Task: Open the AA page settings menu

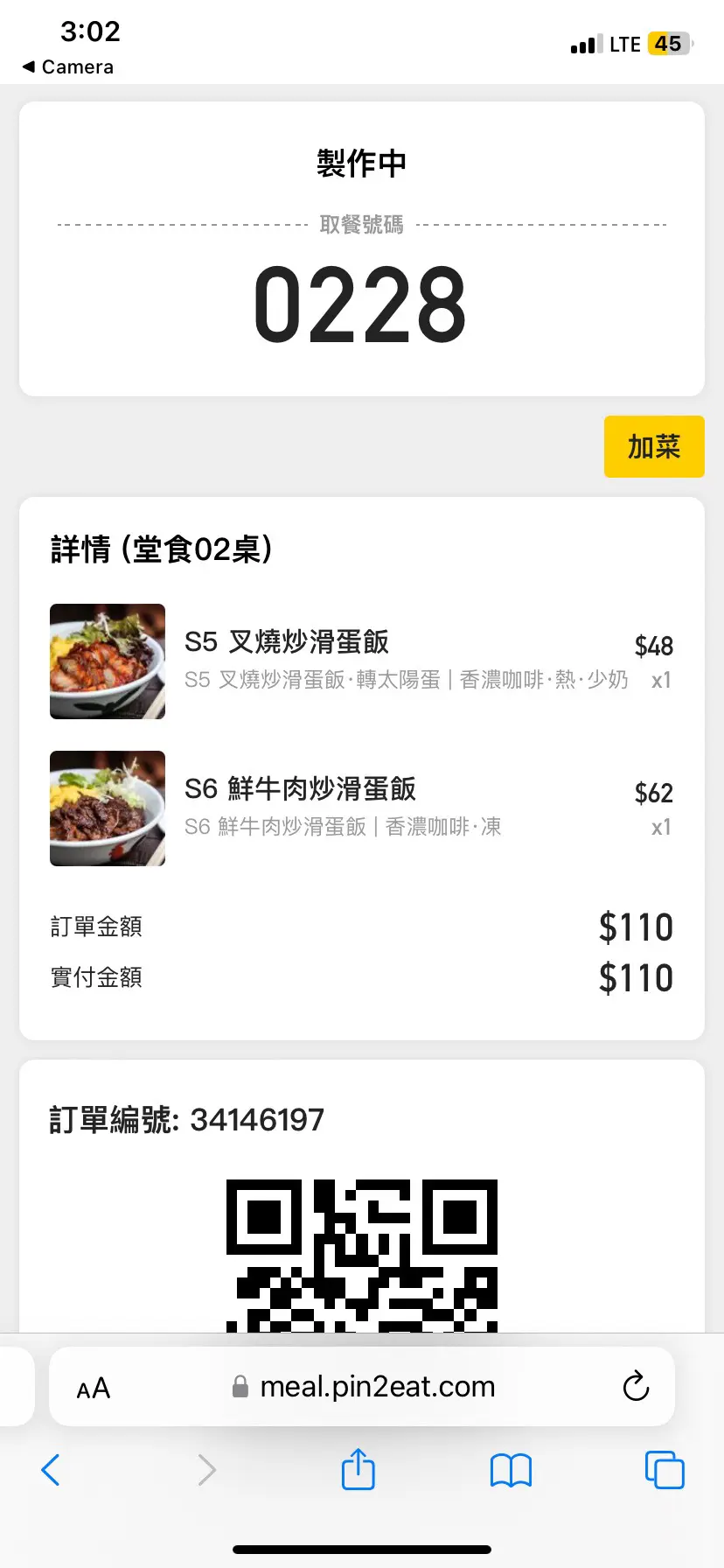Action: (94, 1388)
